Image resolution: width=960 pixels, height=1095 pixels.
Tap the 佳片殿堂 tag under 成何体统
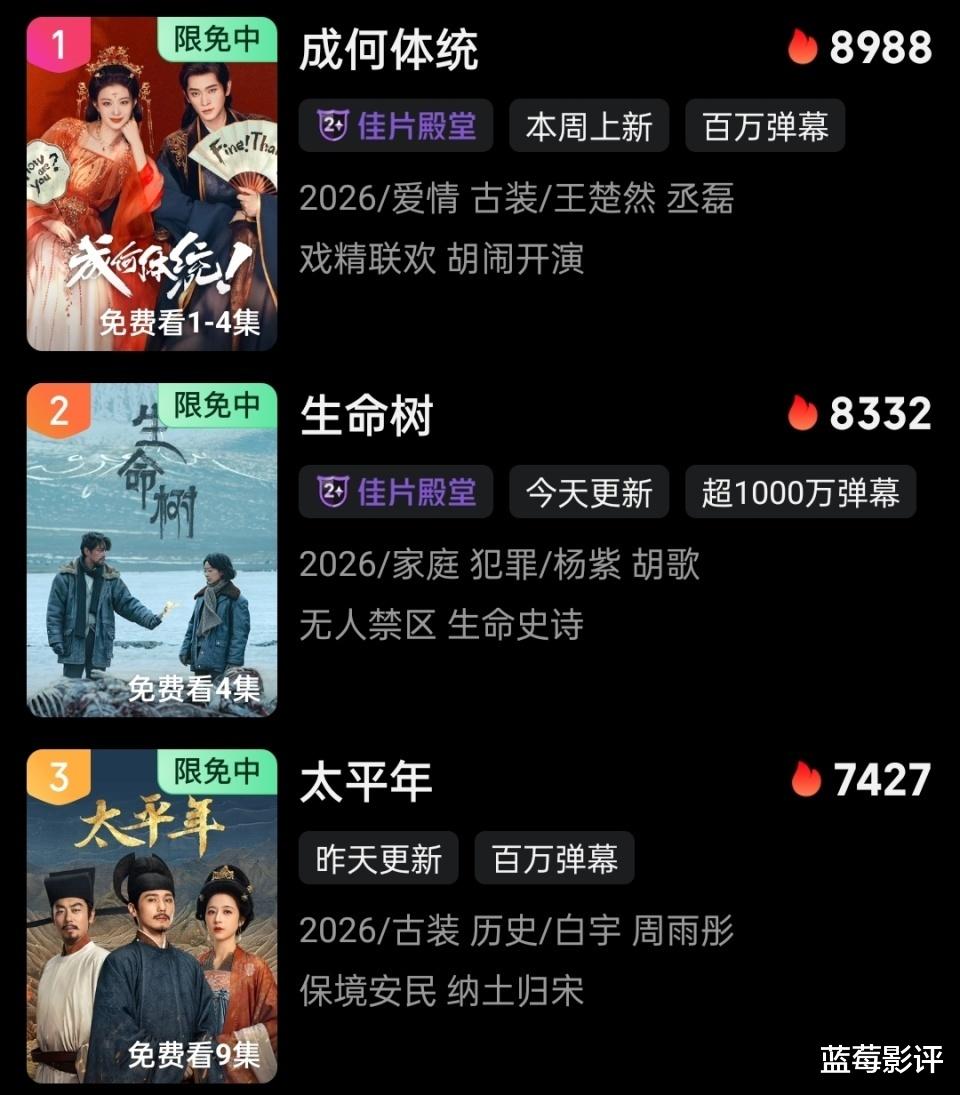[396, 126]
